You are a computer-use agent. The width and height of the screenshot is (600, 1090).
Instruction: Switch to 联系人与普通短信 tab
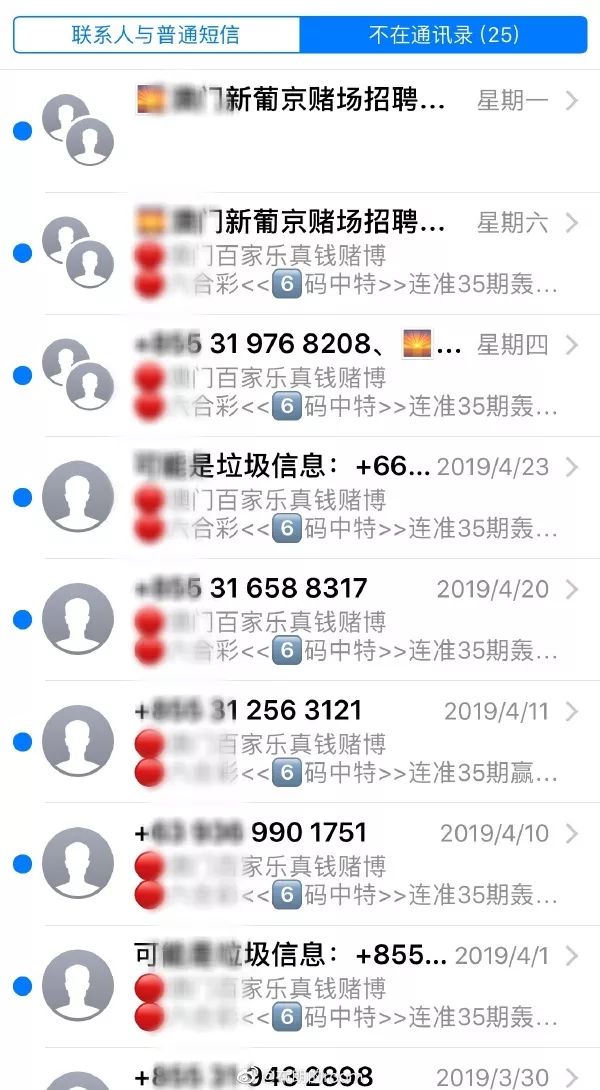tap(156, 35)
